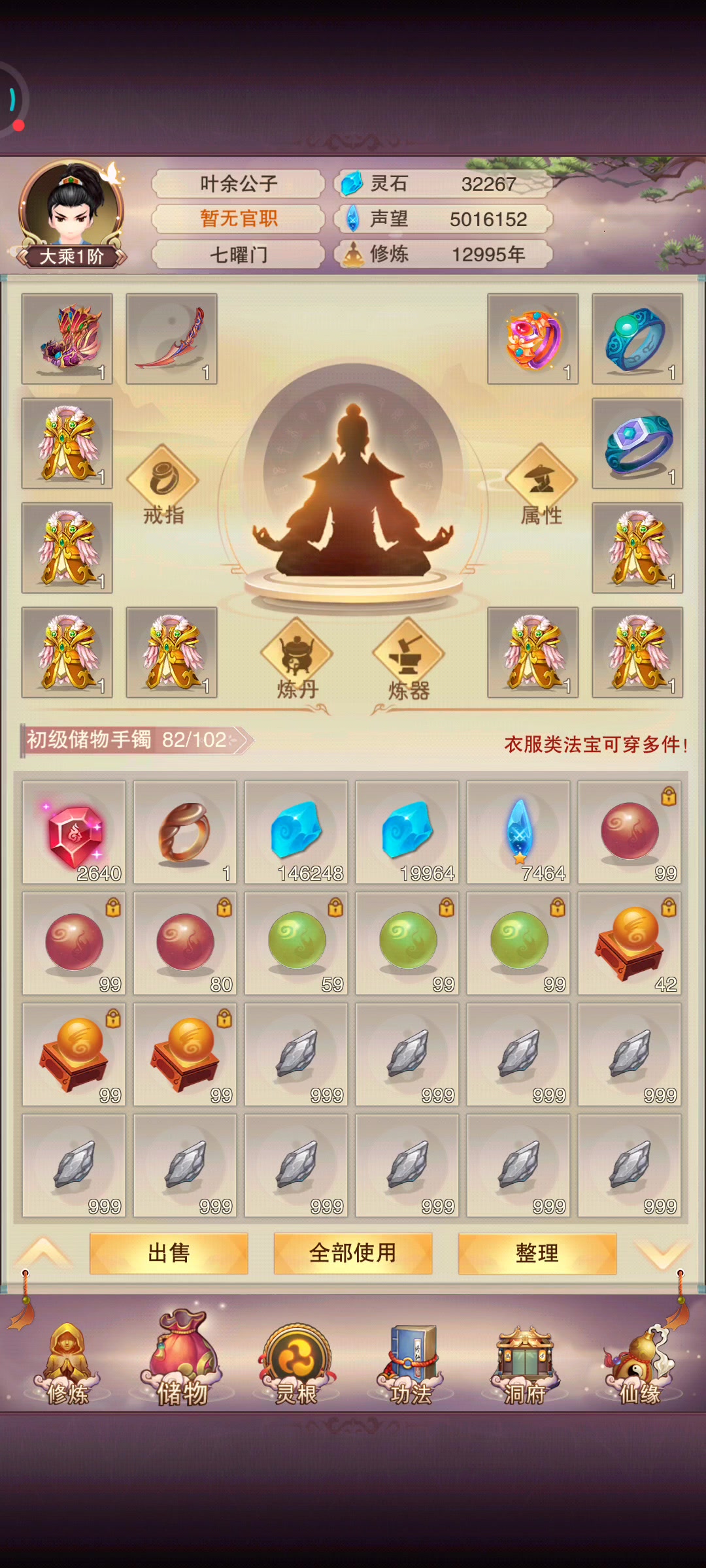Image resolution: width=706 pixels, height=1568 pixels.
Task: Select the blue crystal stack of 146248
Action: click(296, 832)
